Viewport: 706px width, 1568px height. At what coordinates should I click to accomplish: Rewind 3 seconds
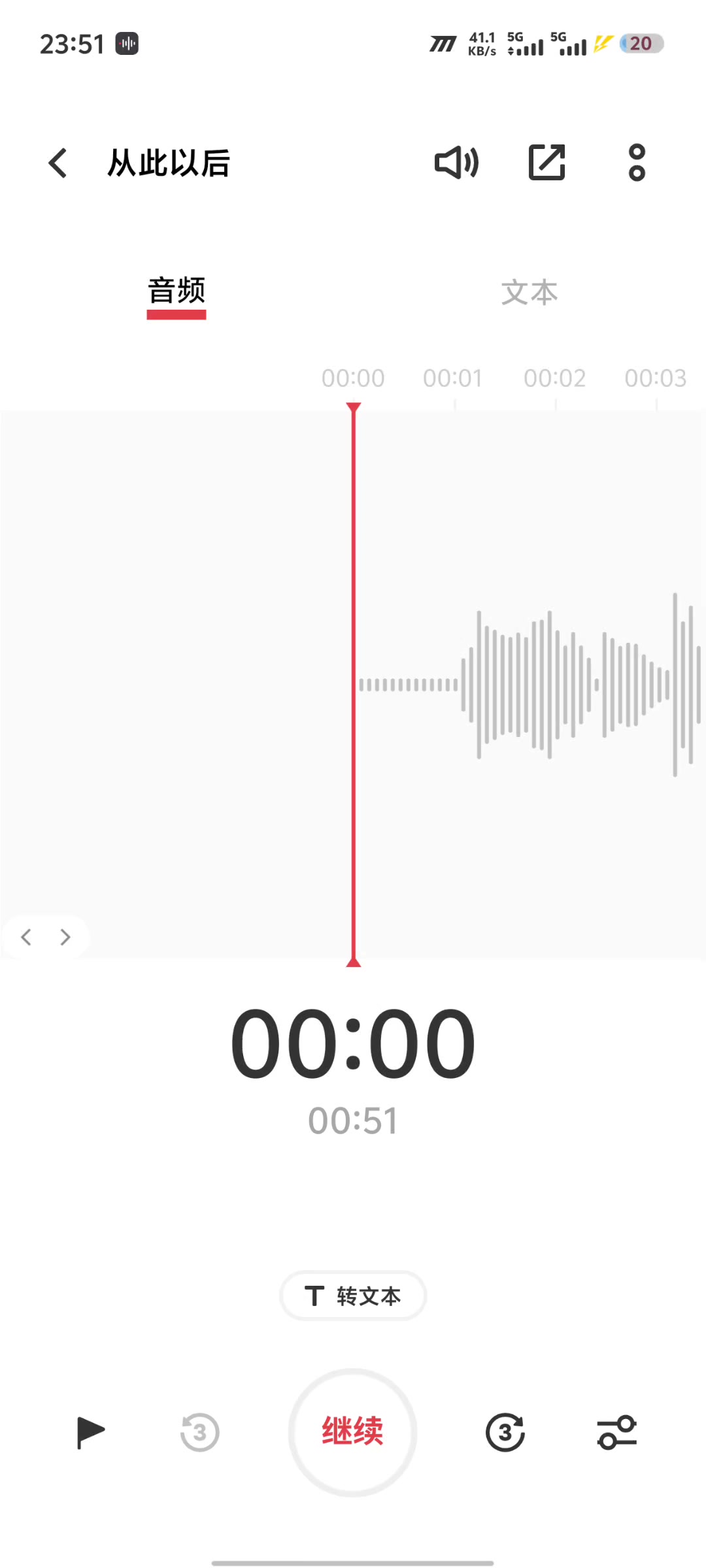(200, 1432)
